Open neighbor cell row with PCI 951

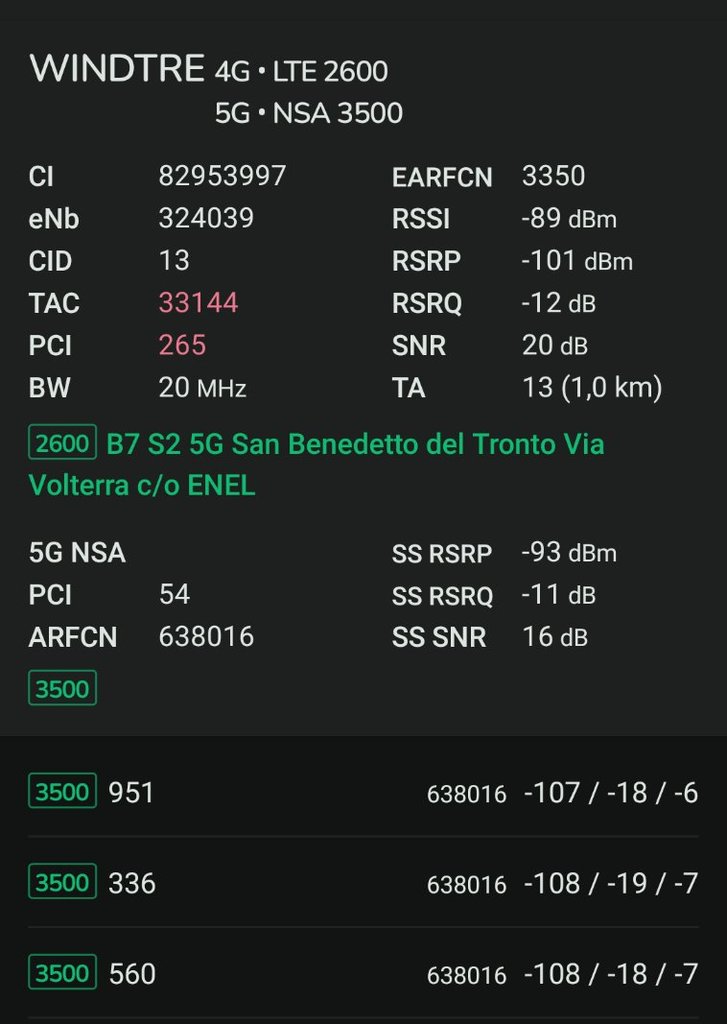363,793
